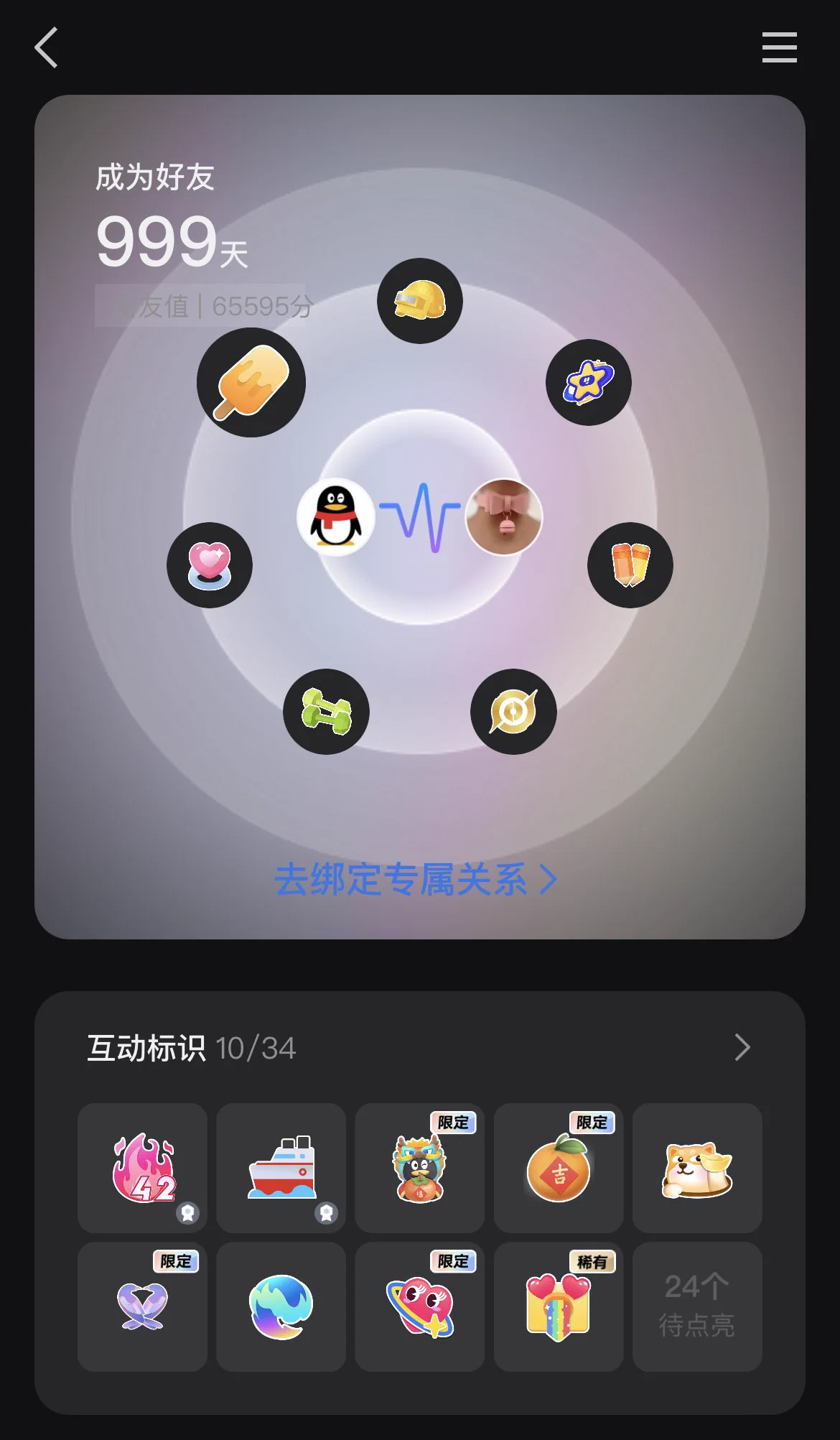Open the blue star badge icon
The width and height of the screenshot is (840, 1440).
(589, 382)
